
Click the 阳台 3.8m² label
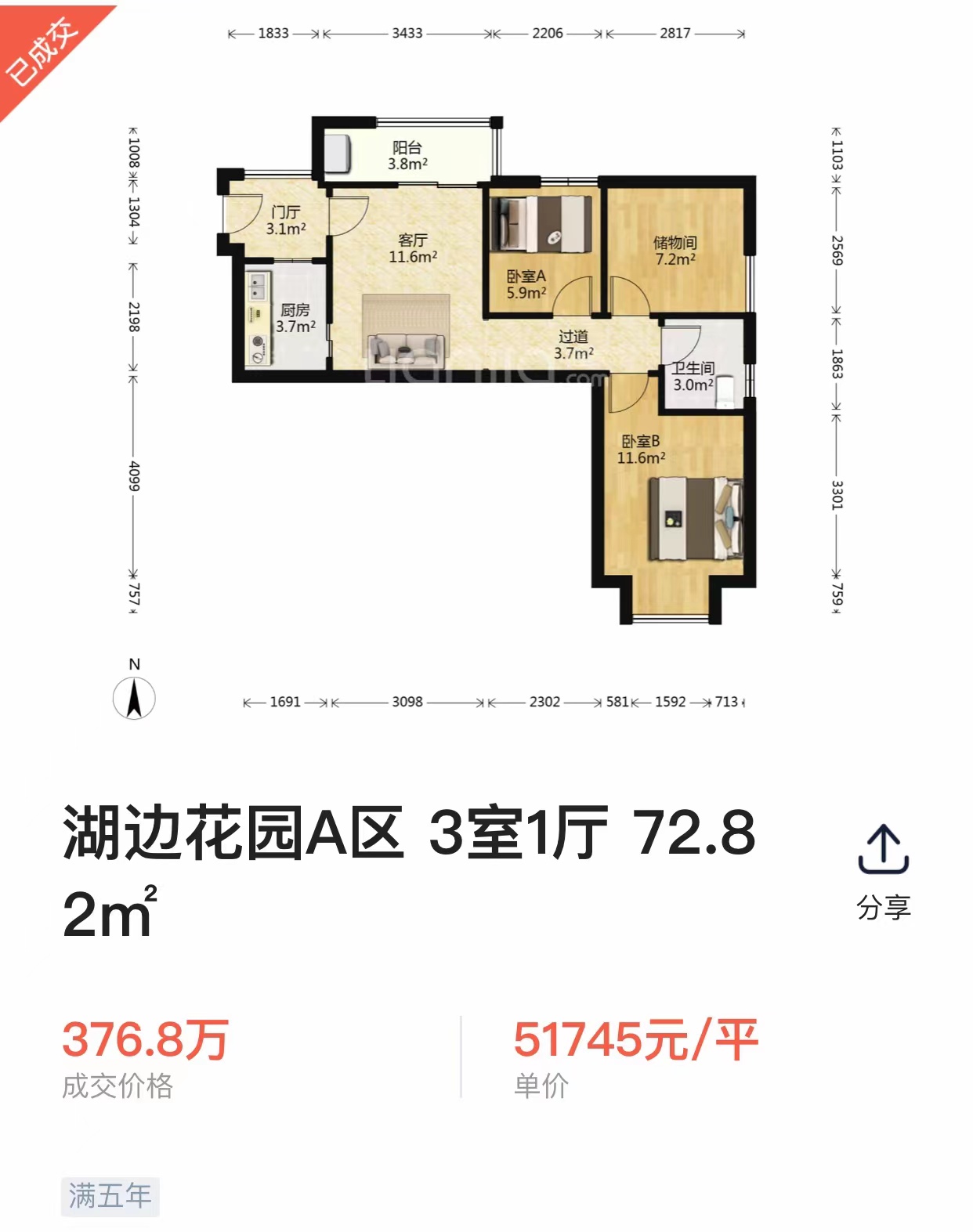tap(408, 153)
